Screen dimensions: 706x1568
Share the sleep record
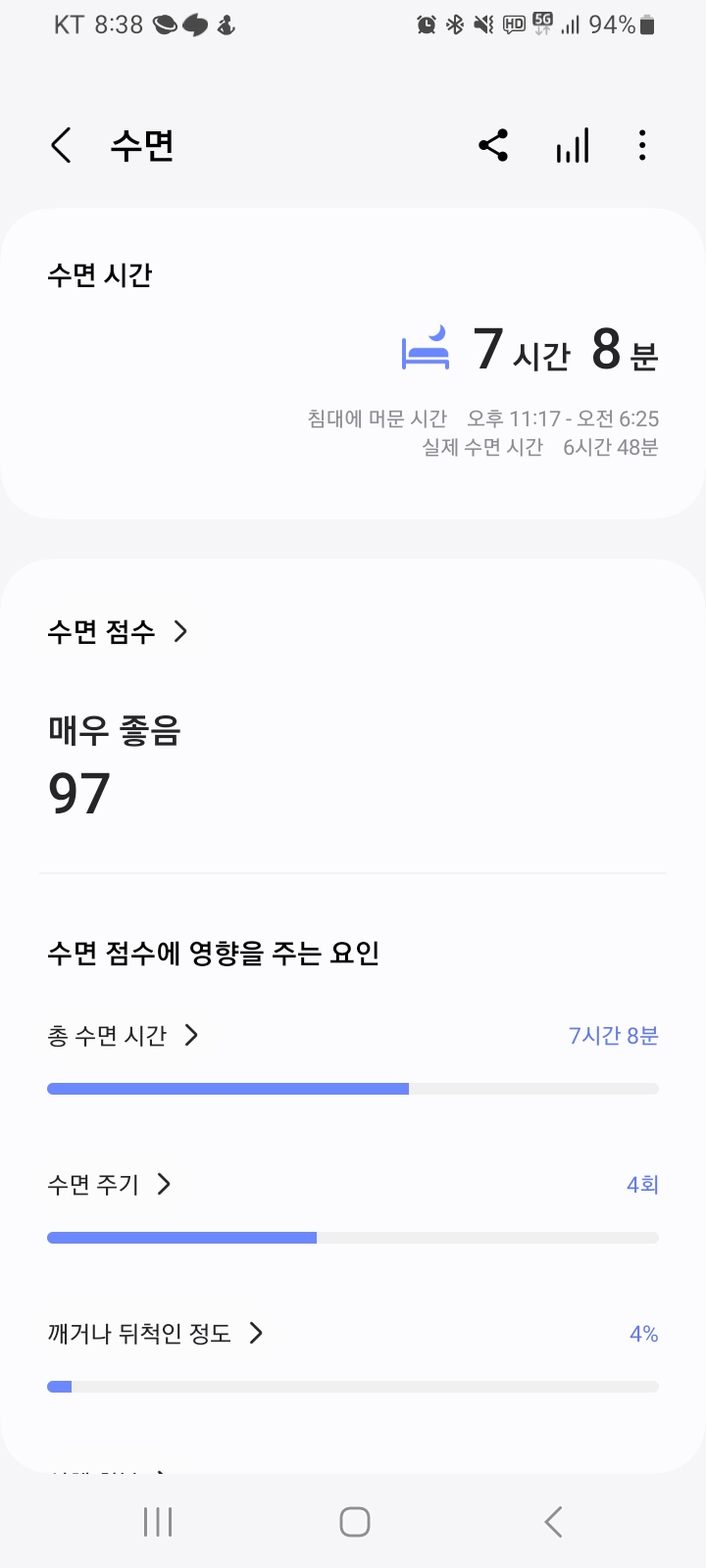coord(493,146)
